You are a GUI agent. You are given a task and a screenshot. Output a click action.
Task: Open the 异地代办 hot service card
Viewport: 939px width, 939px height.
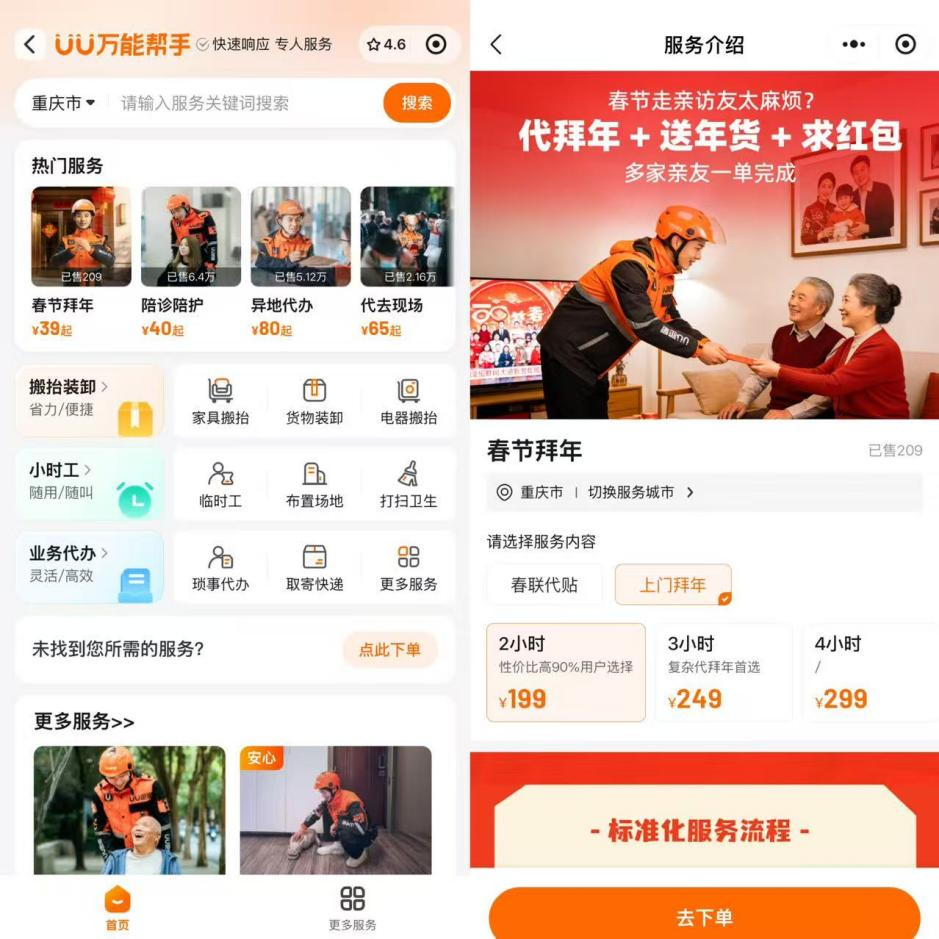[x=300, y=262]
